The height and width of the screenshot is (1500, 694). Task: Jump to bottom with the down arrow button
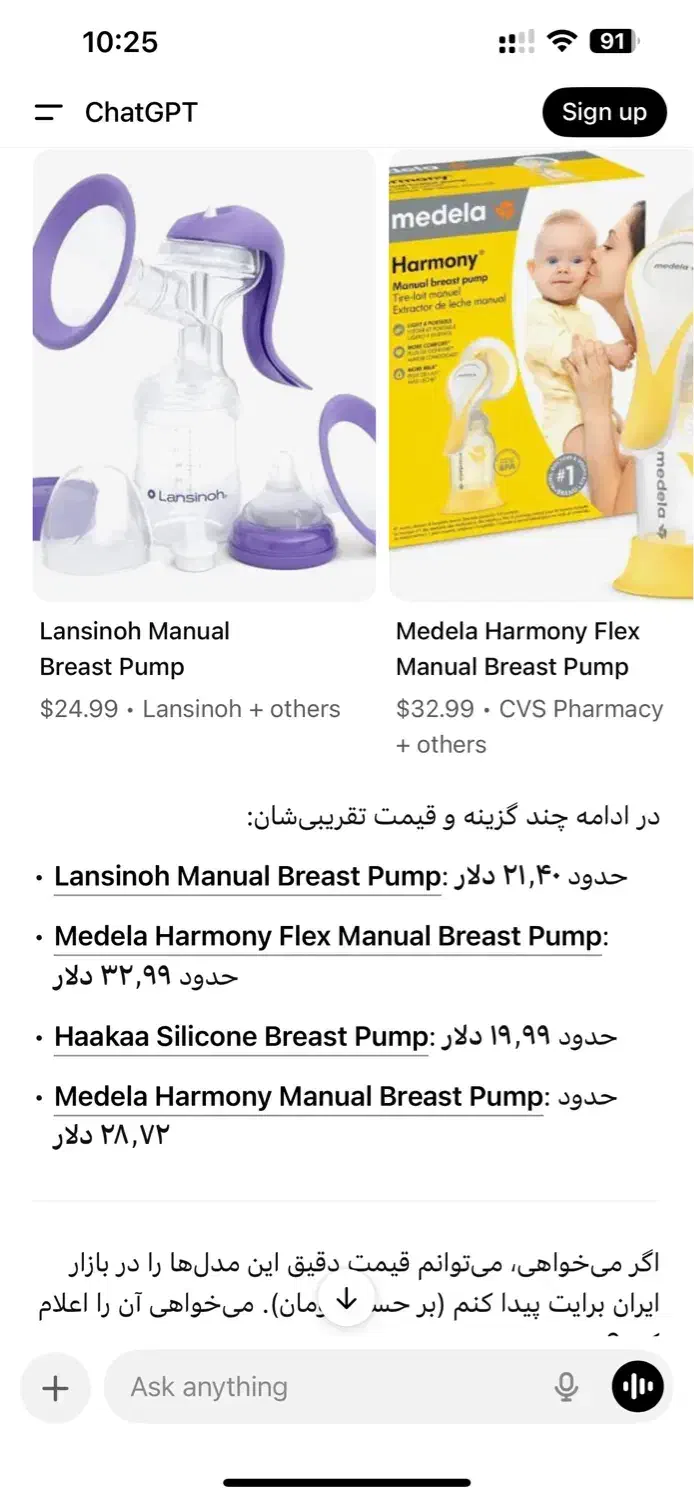click(x=347, y=1299)
